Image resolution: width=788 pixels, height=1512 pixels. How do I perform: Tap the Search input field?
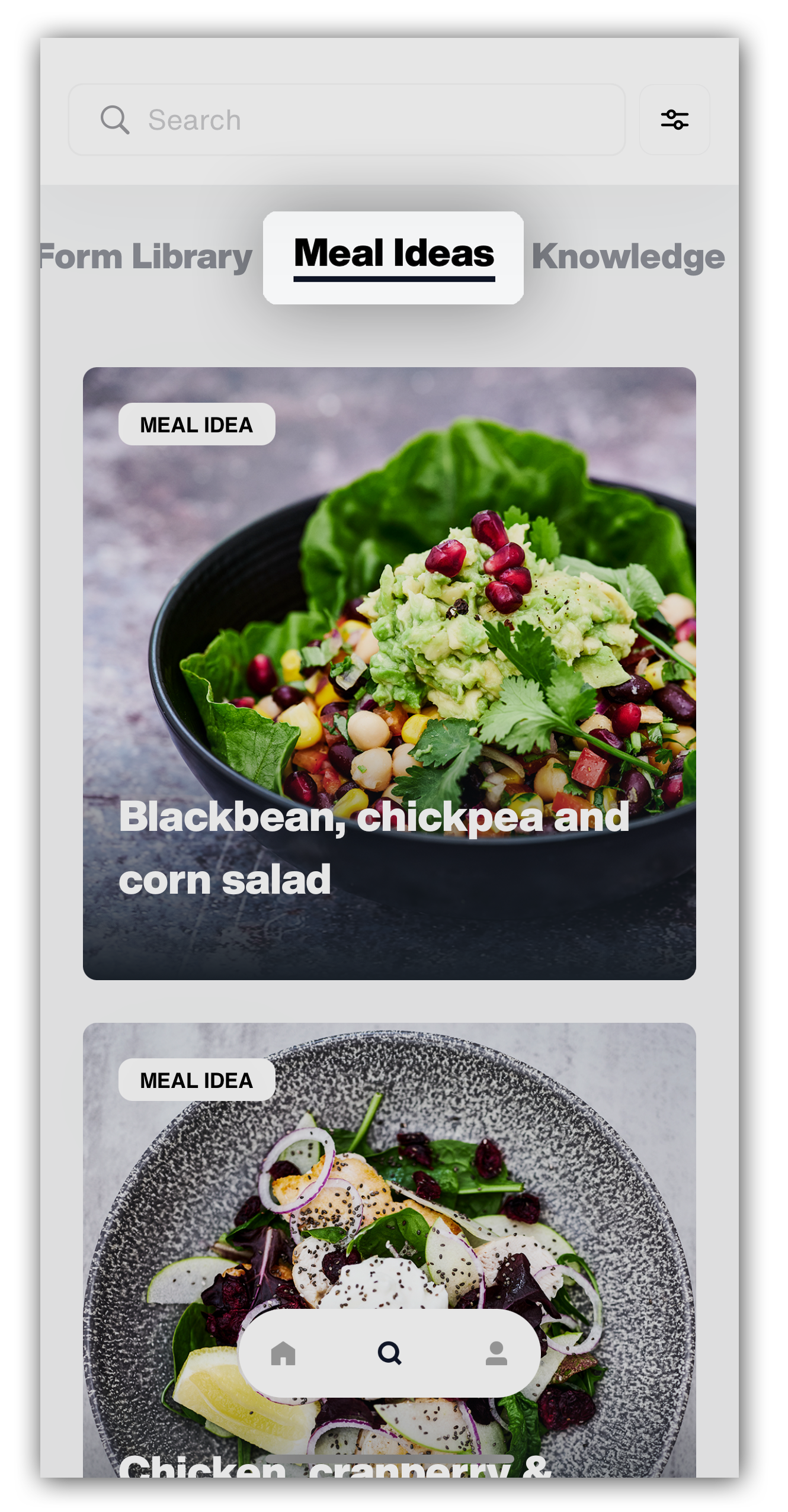347,120
